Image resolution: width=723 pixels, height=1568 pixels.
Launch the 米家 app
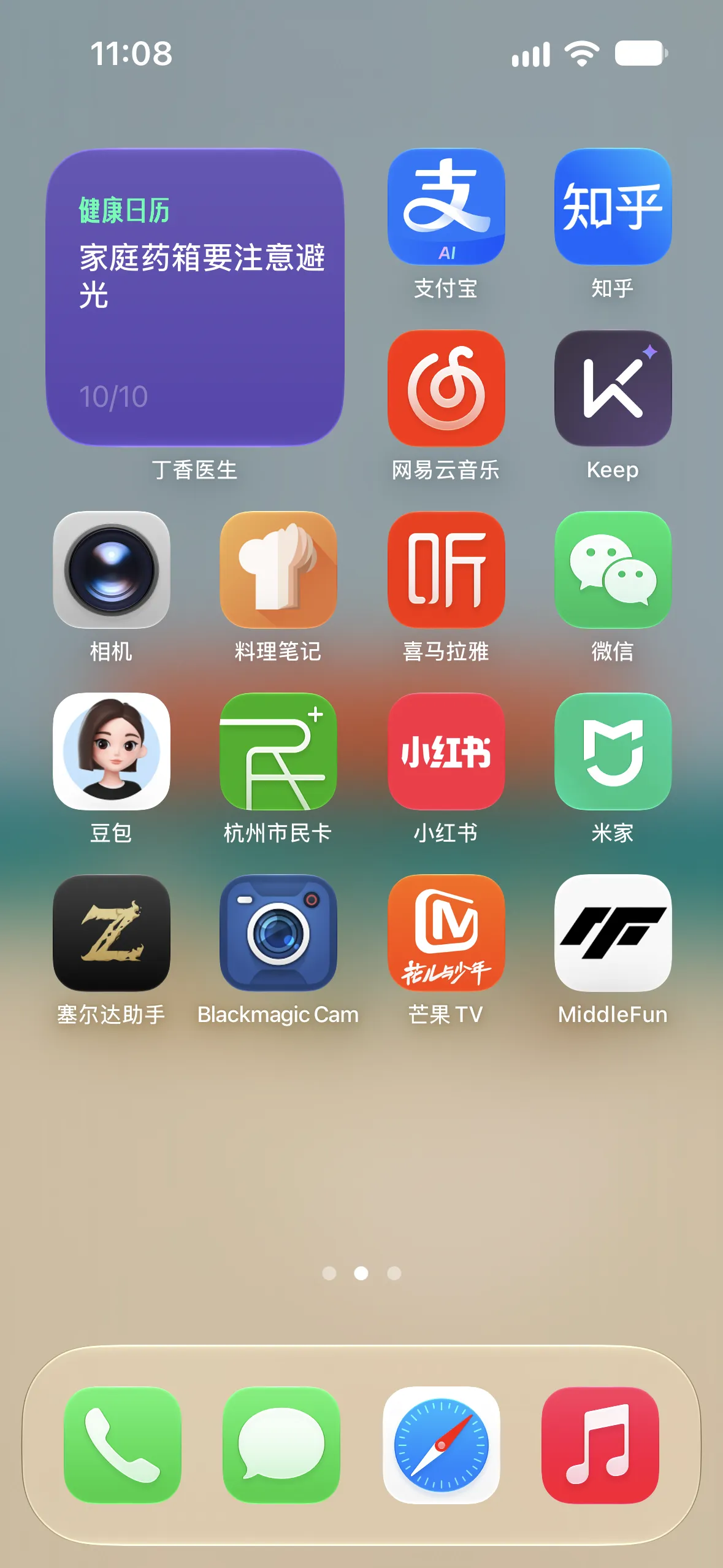[x=613, y=751]
